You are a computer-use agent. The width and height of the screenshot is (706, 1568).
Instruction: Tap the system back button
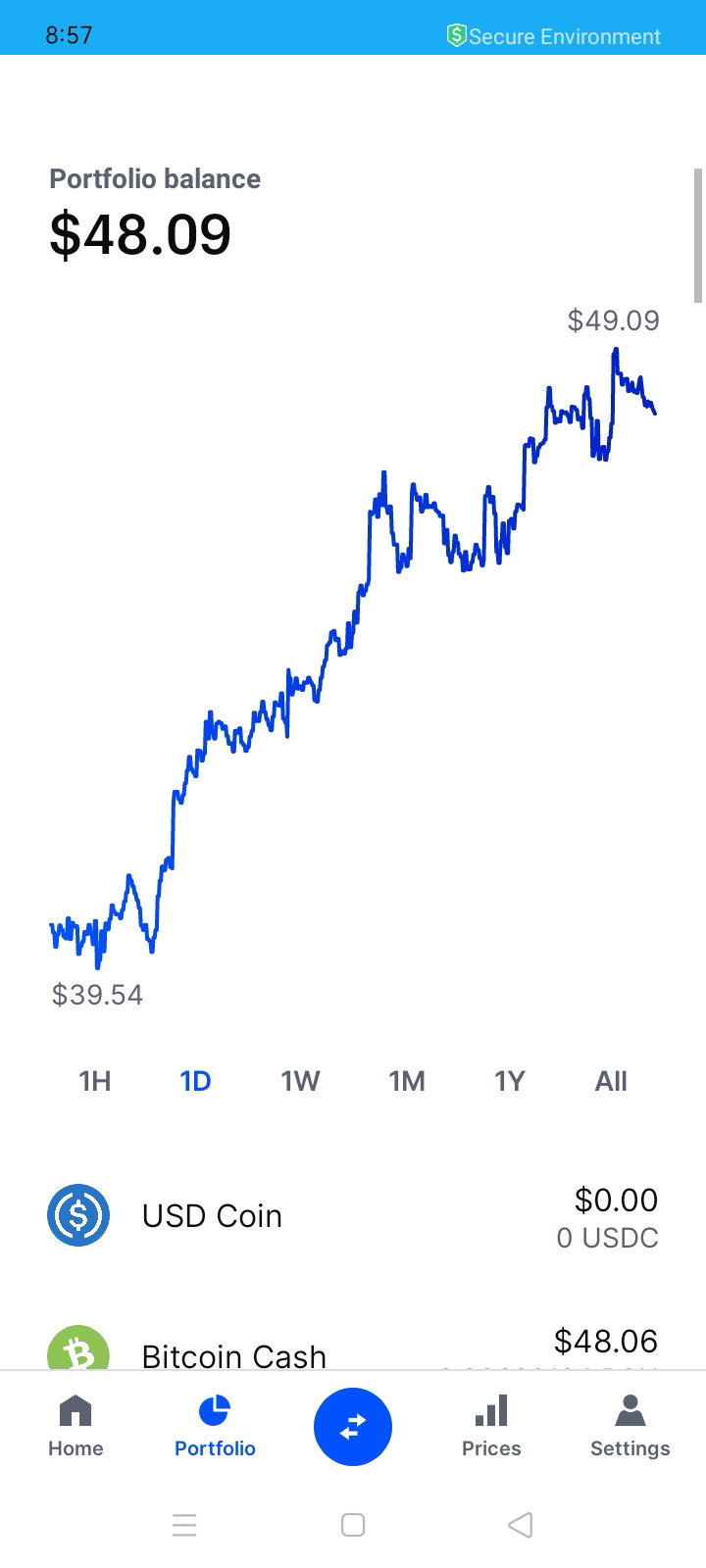[521, 1525]
